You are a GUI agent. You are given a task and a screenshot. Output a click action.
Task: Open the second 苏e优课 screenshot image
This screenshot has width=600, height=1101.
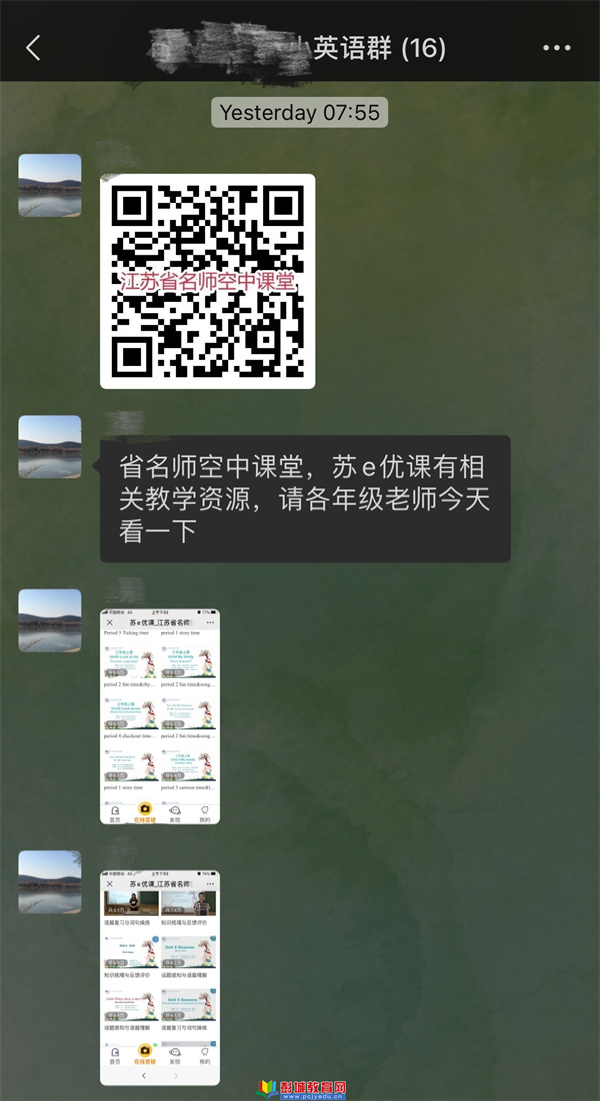click(x=160, y=977)
